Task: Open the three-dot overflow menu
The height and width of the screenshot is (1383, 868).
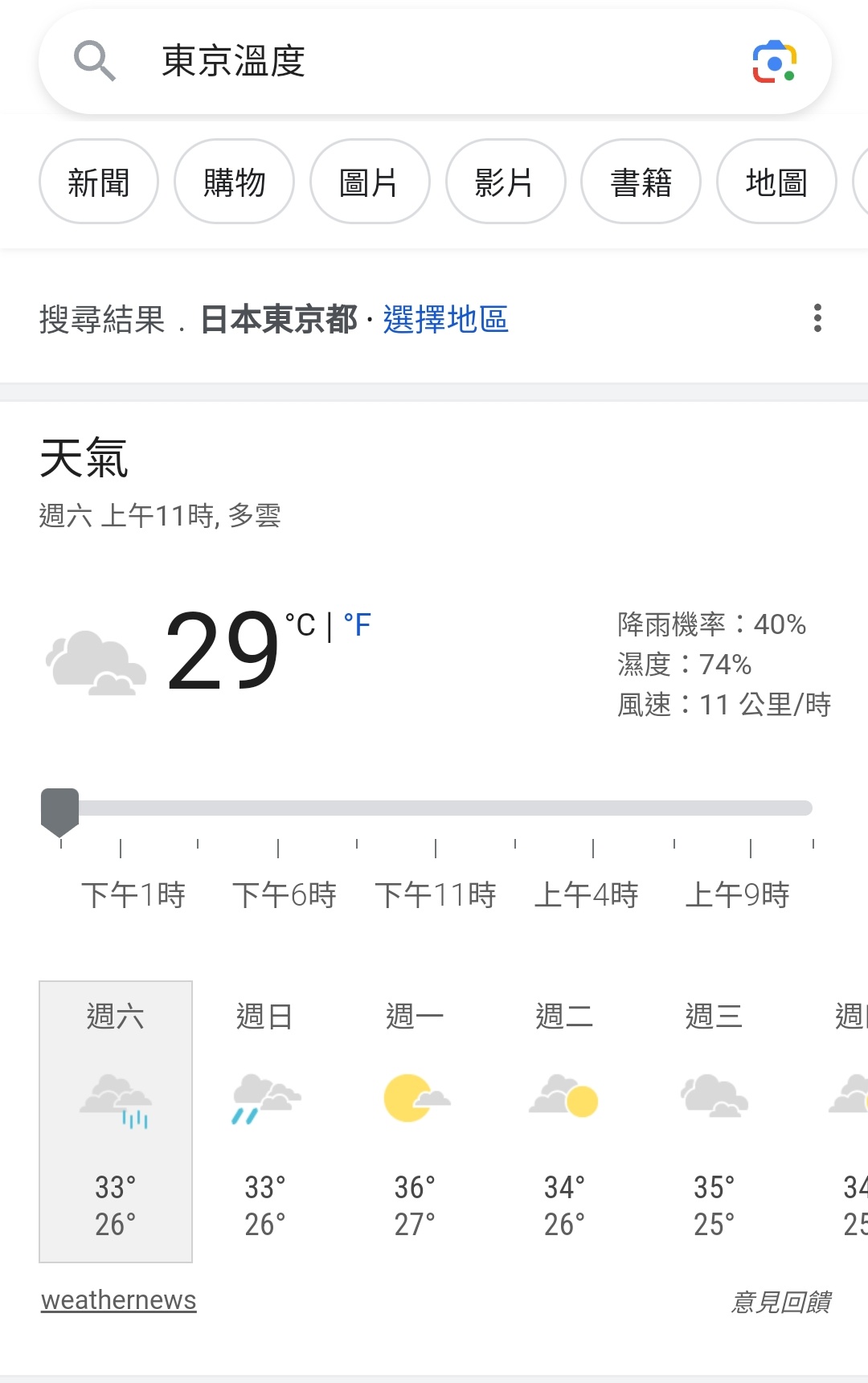Action: coord(817,318)
